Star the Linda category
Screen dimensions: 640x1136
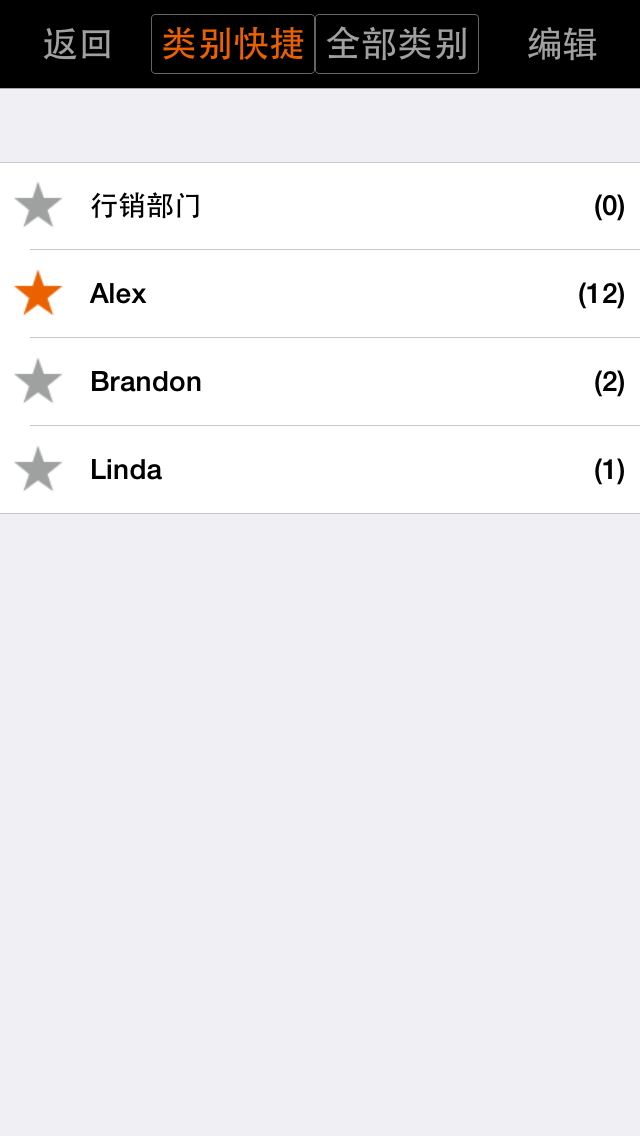coord(38,470)
